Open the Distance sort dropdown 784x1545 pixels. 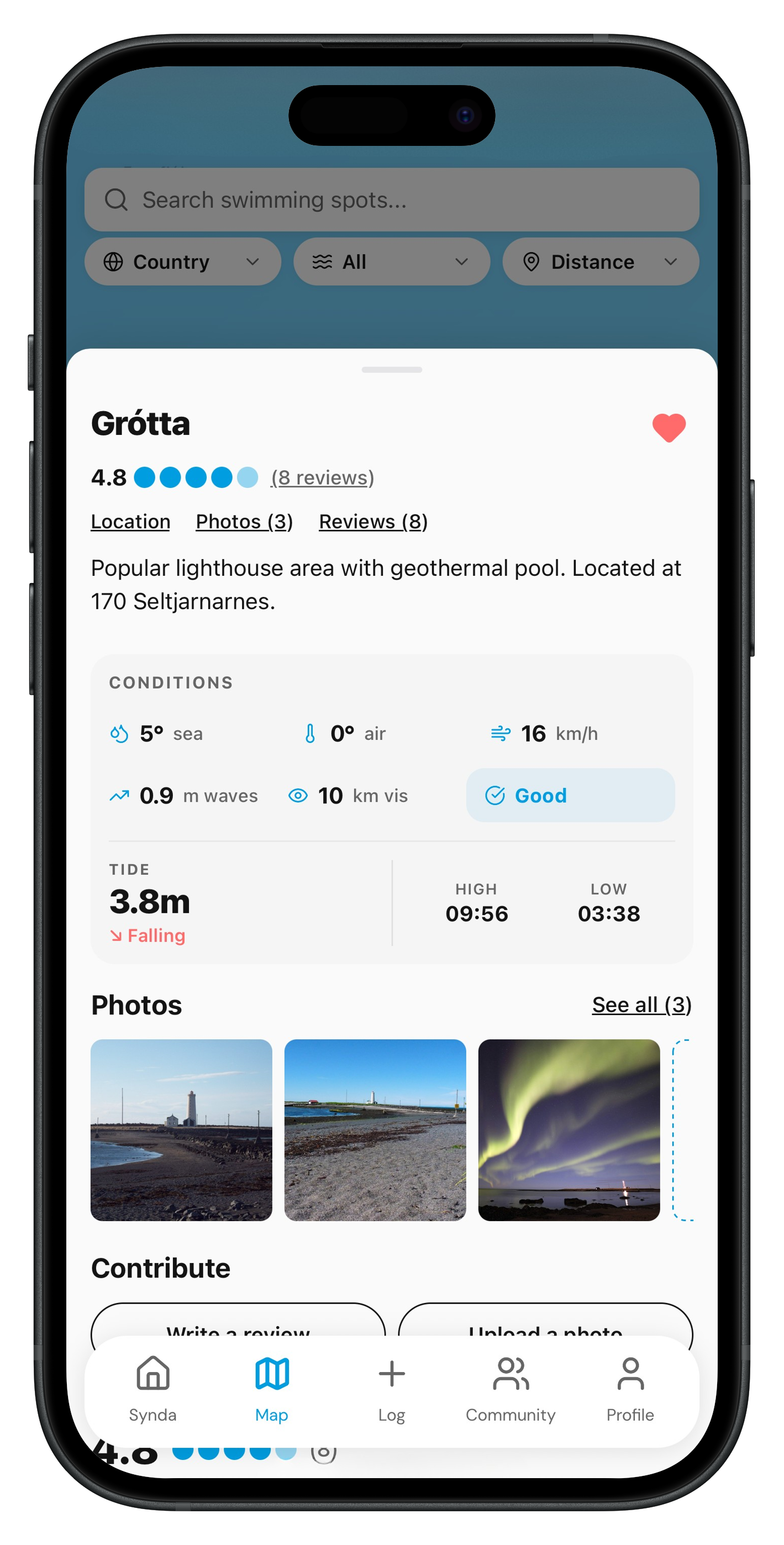point(600,262)
